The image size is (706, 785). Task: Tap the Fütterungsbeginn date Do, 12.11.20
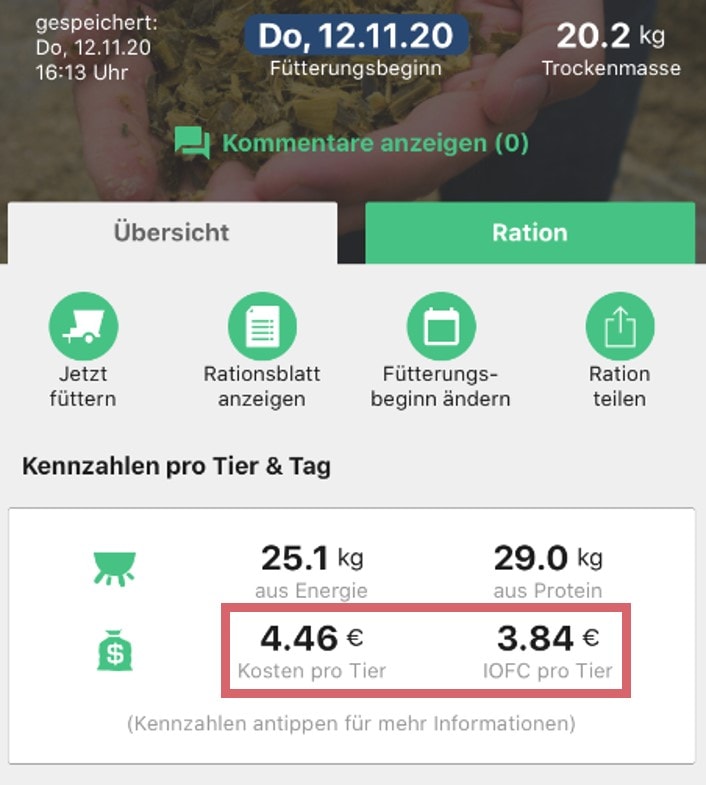pos(355,37)
